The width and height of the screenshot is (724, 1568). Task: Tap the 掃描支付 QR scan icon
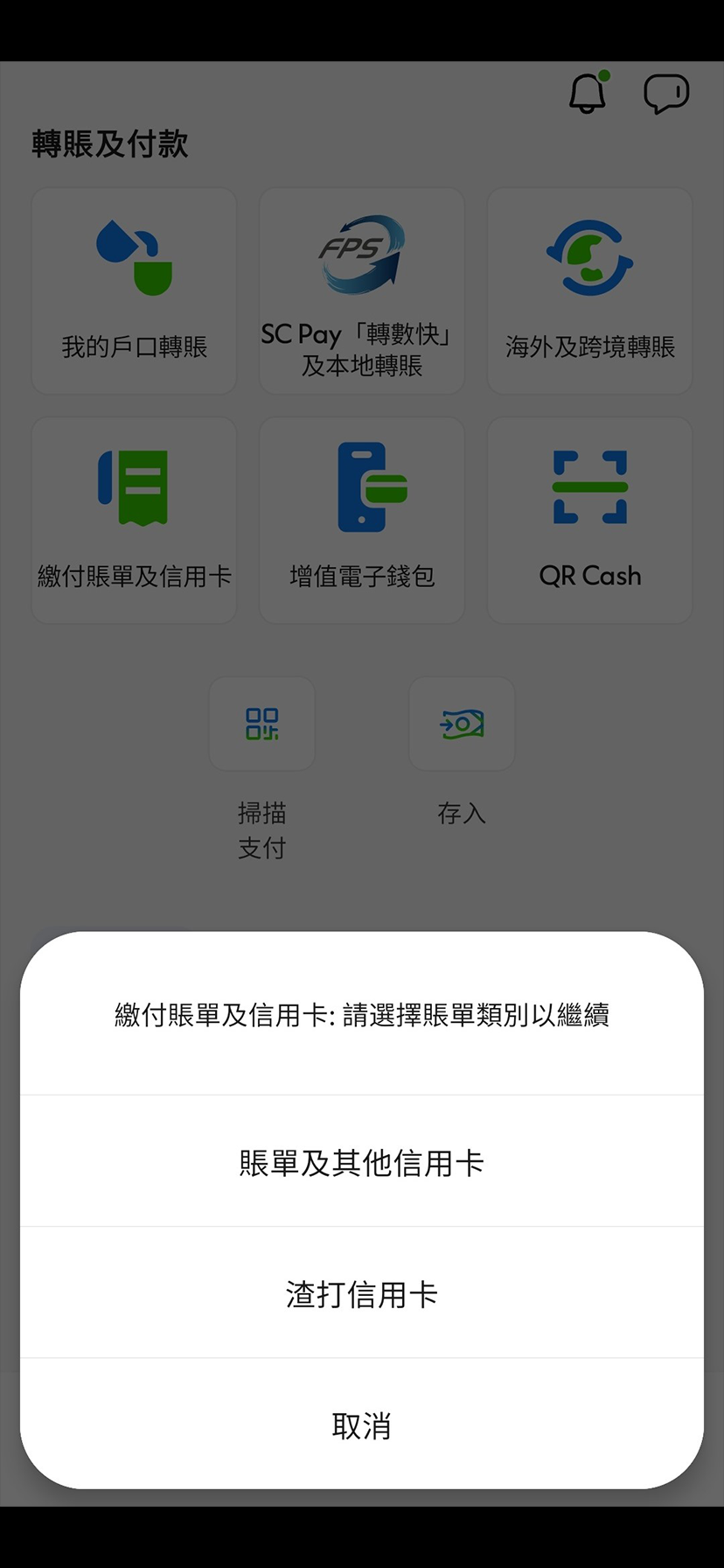(x=261, y=724)
